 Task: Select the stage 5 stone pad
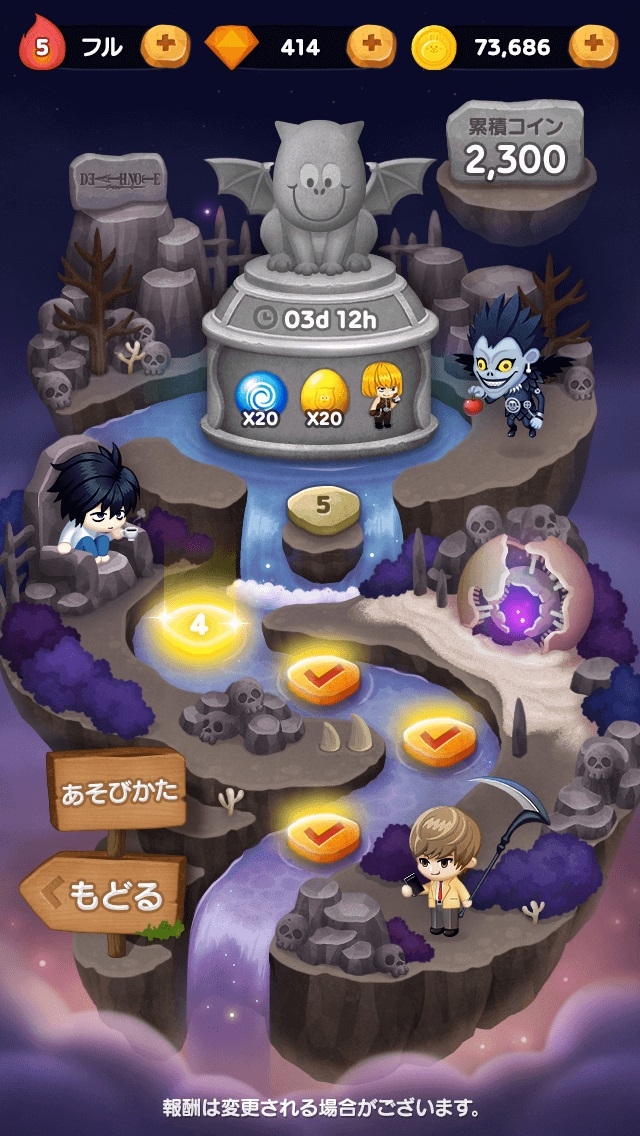coord(322,507)
